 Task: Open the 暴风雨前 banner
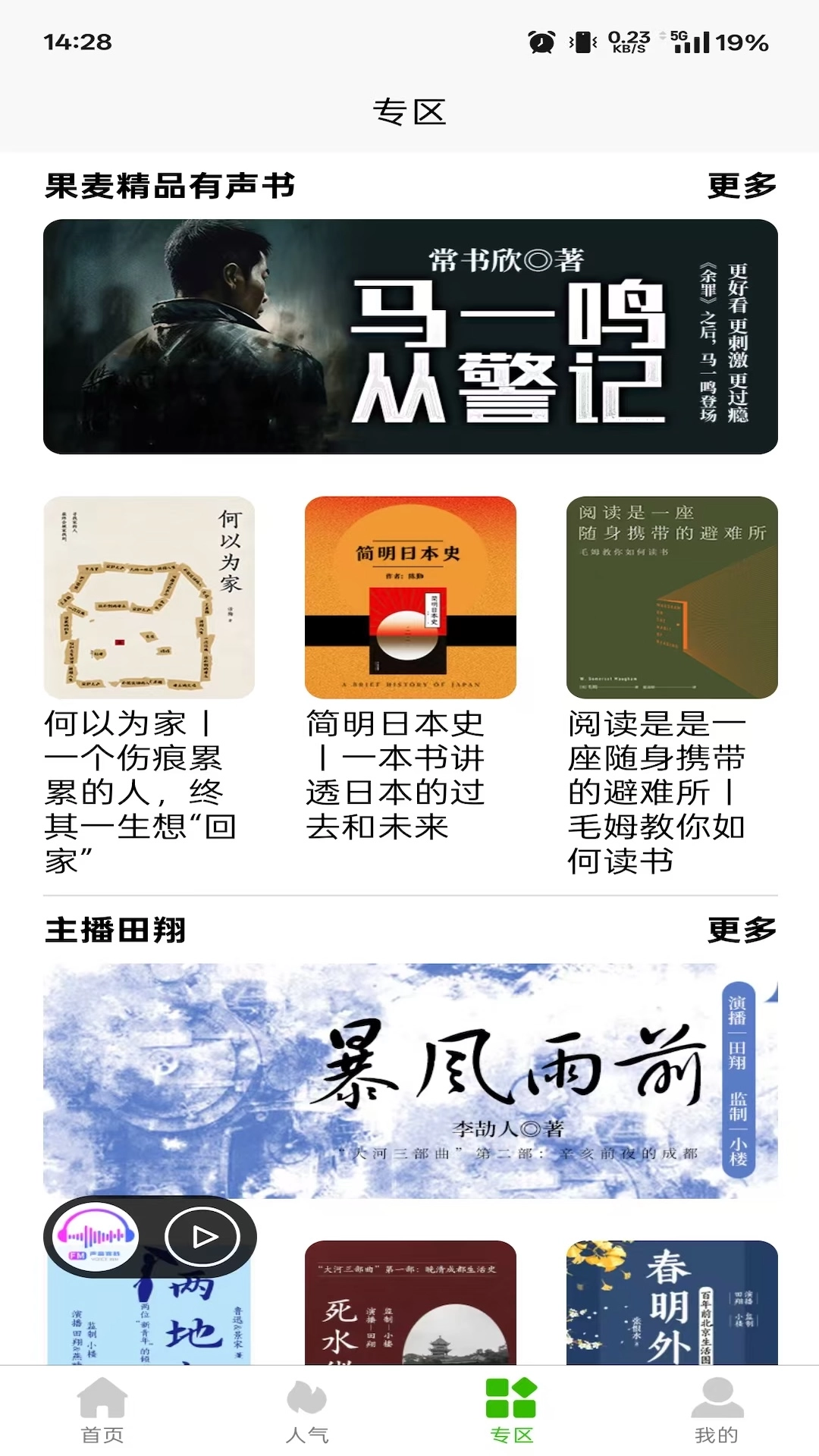click(x=410, y=1081)
